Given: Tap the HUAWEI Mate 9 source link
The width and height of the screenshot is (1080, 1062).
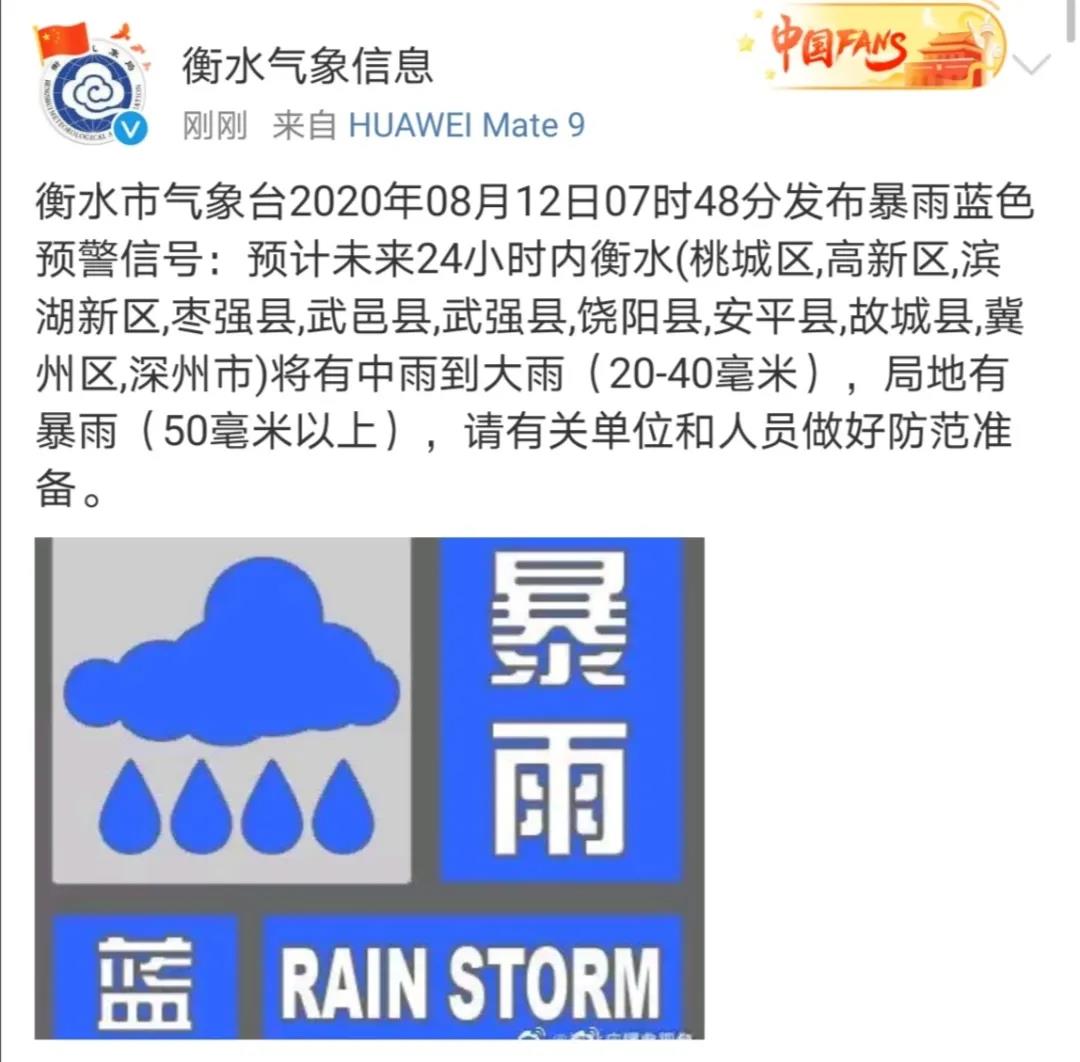Looking at the screenshot, I should coord(466,125).
